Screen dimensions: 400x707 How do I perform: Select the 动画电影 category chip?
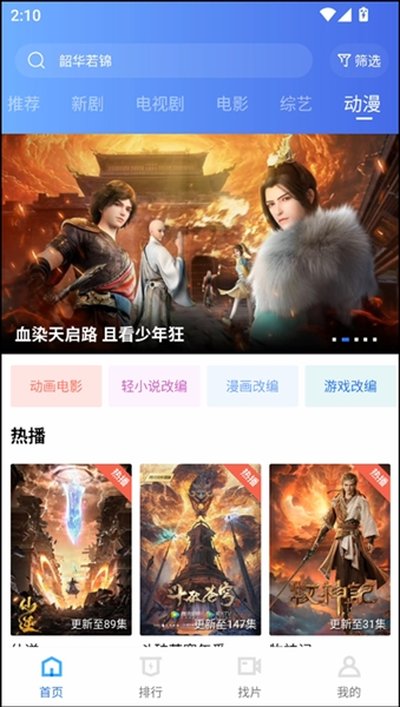click(56, 386)
